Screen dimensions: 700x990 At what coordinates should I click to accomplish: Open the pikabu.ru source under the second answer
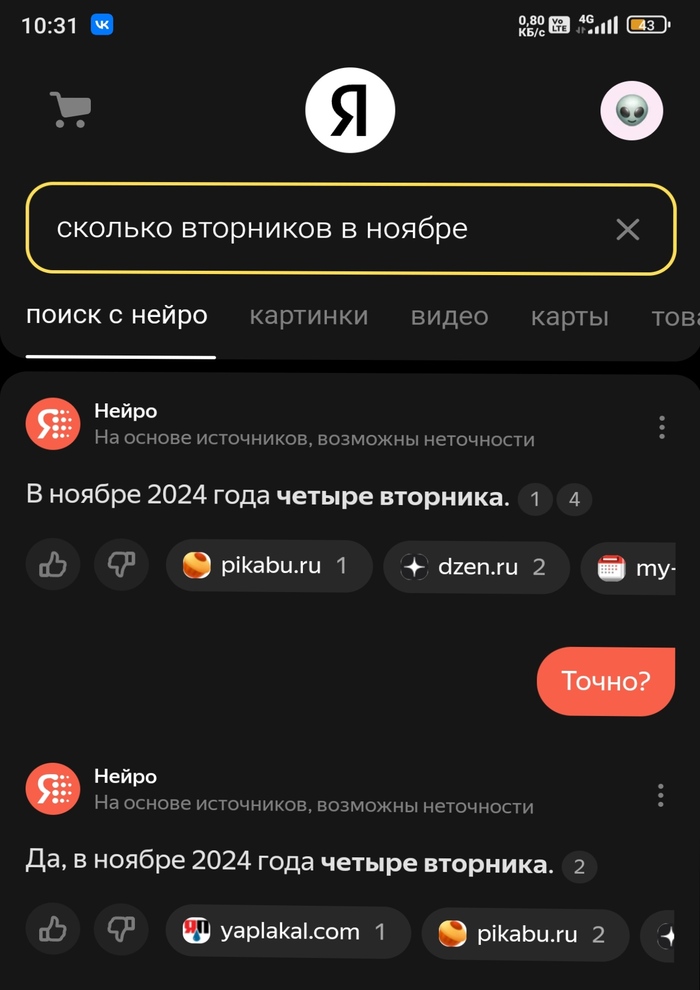524,935
